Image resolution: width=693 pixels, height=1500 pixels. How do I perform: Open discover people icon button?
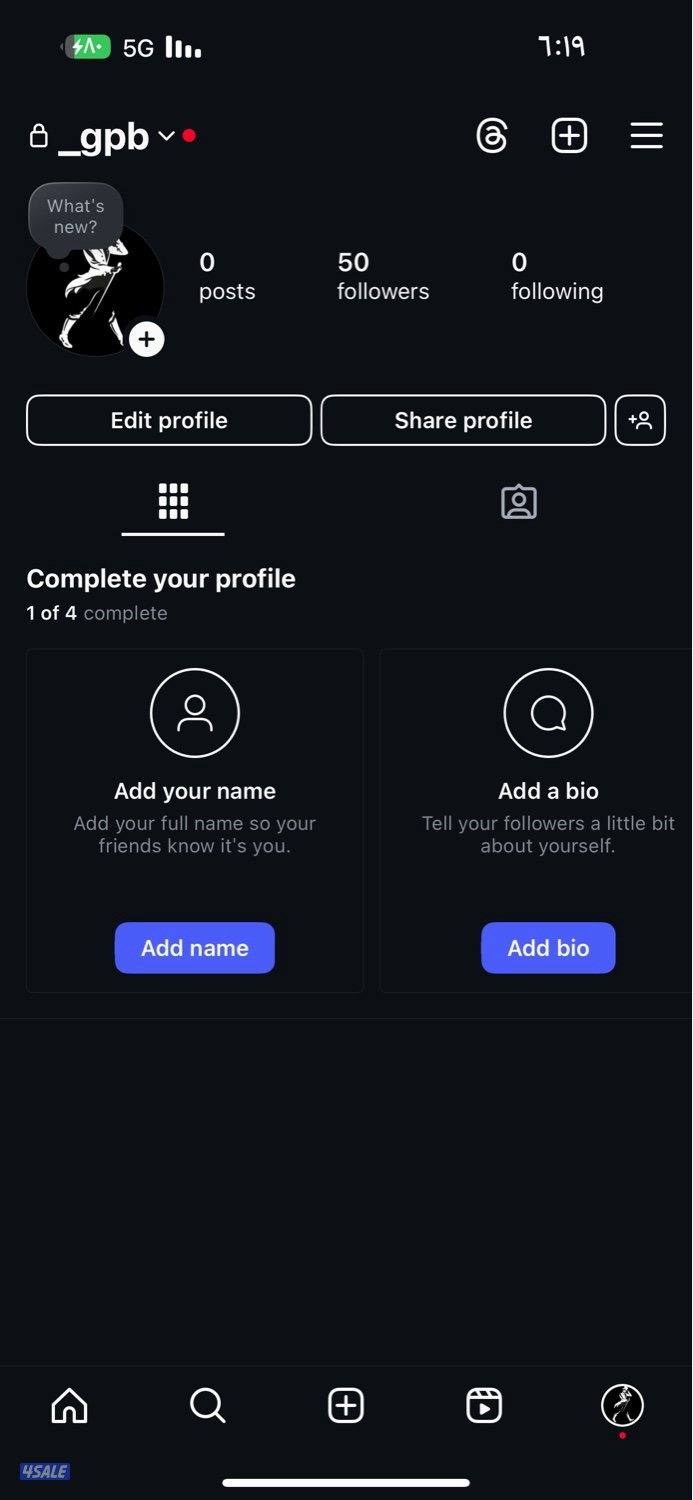pyautogui.click(x=640, y=420)
